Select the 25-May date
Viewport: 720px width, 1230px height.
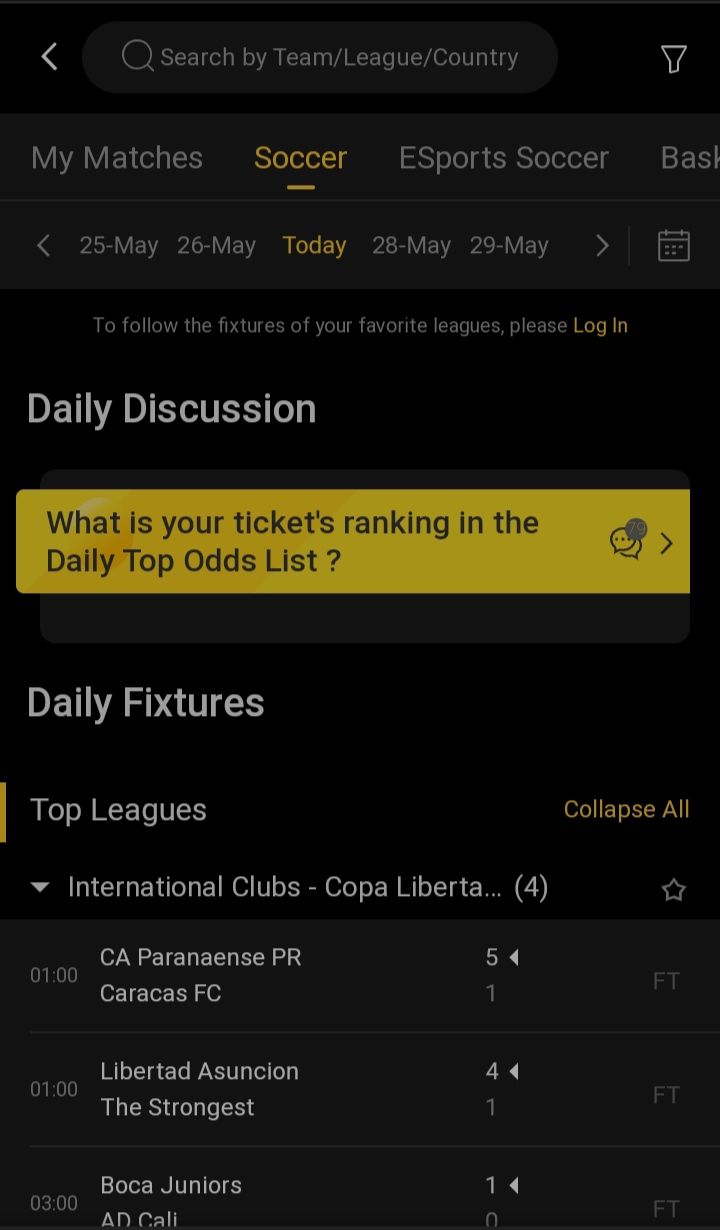118,246
